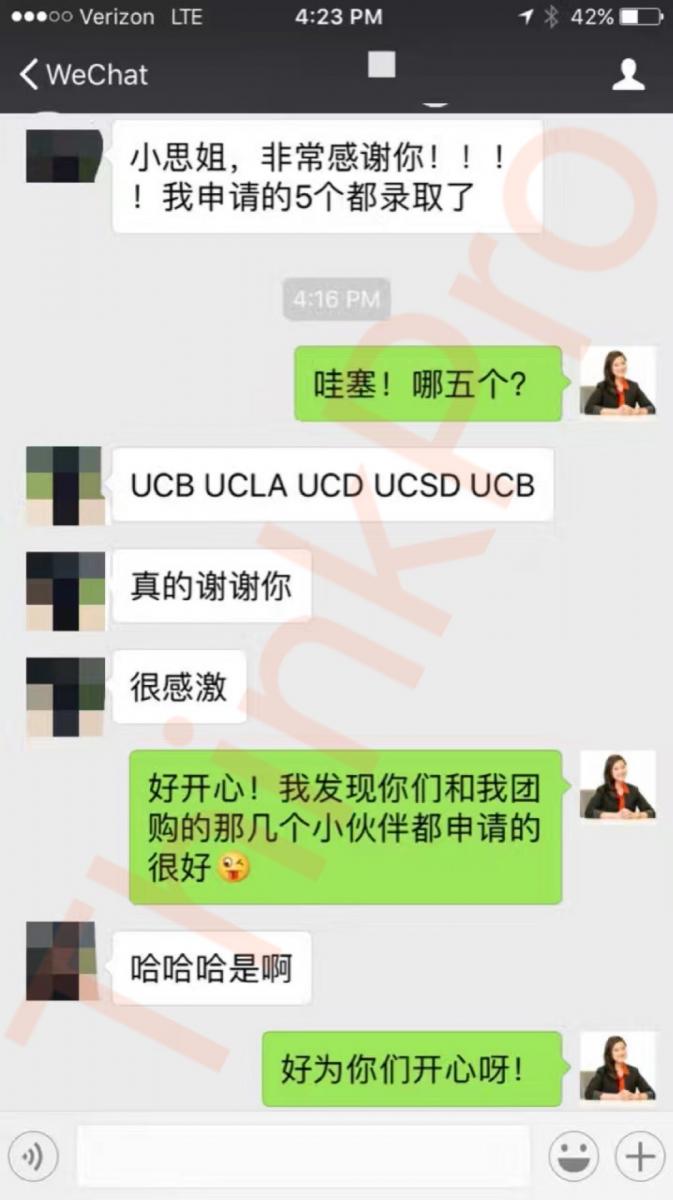The height and width of the screenshot is (1200, 673).
Task: Focus the message text field
Action: point(303,1157)
